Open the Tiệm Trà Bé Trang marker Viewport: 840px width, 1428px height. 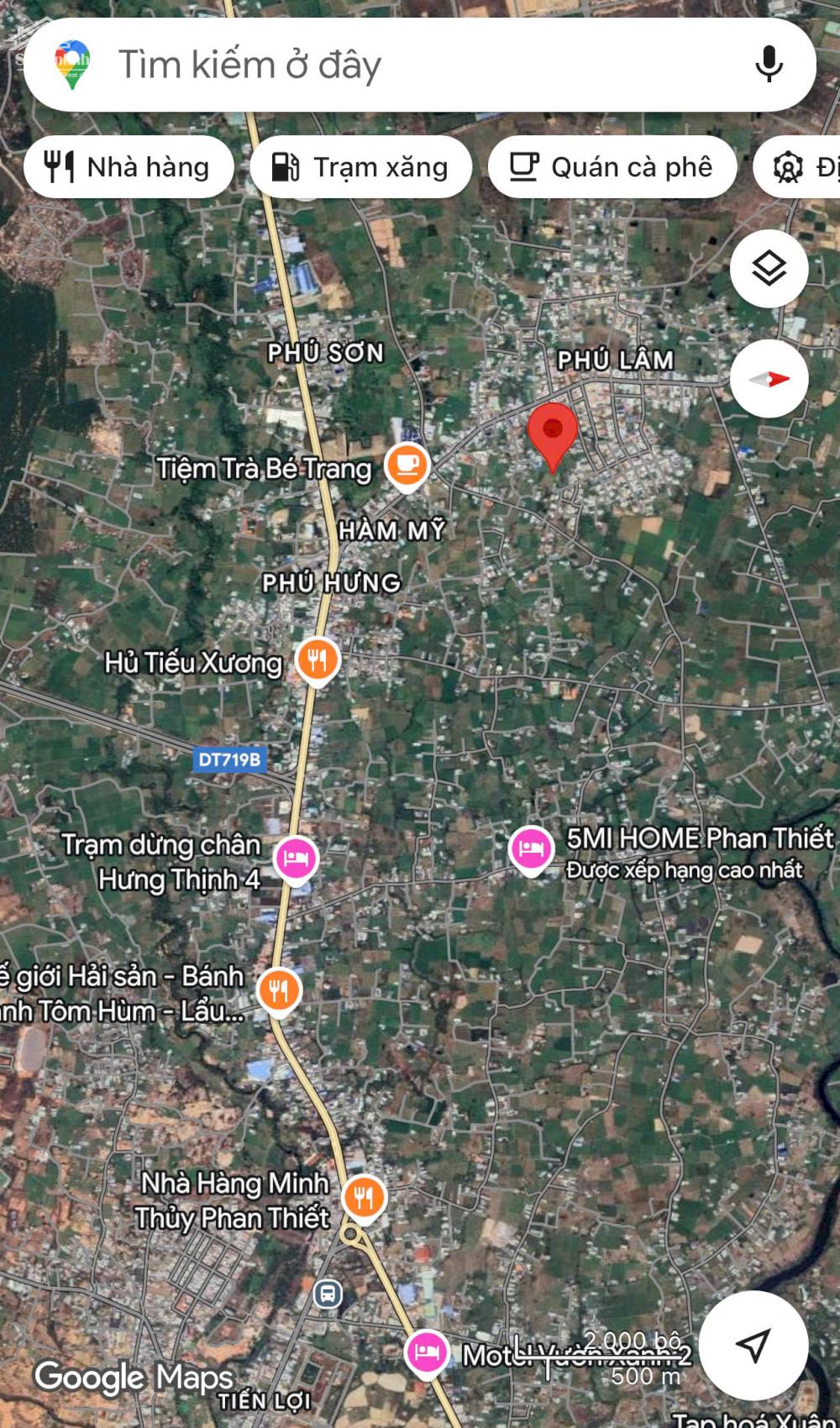tap(407, 465)
